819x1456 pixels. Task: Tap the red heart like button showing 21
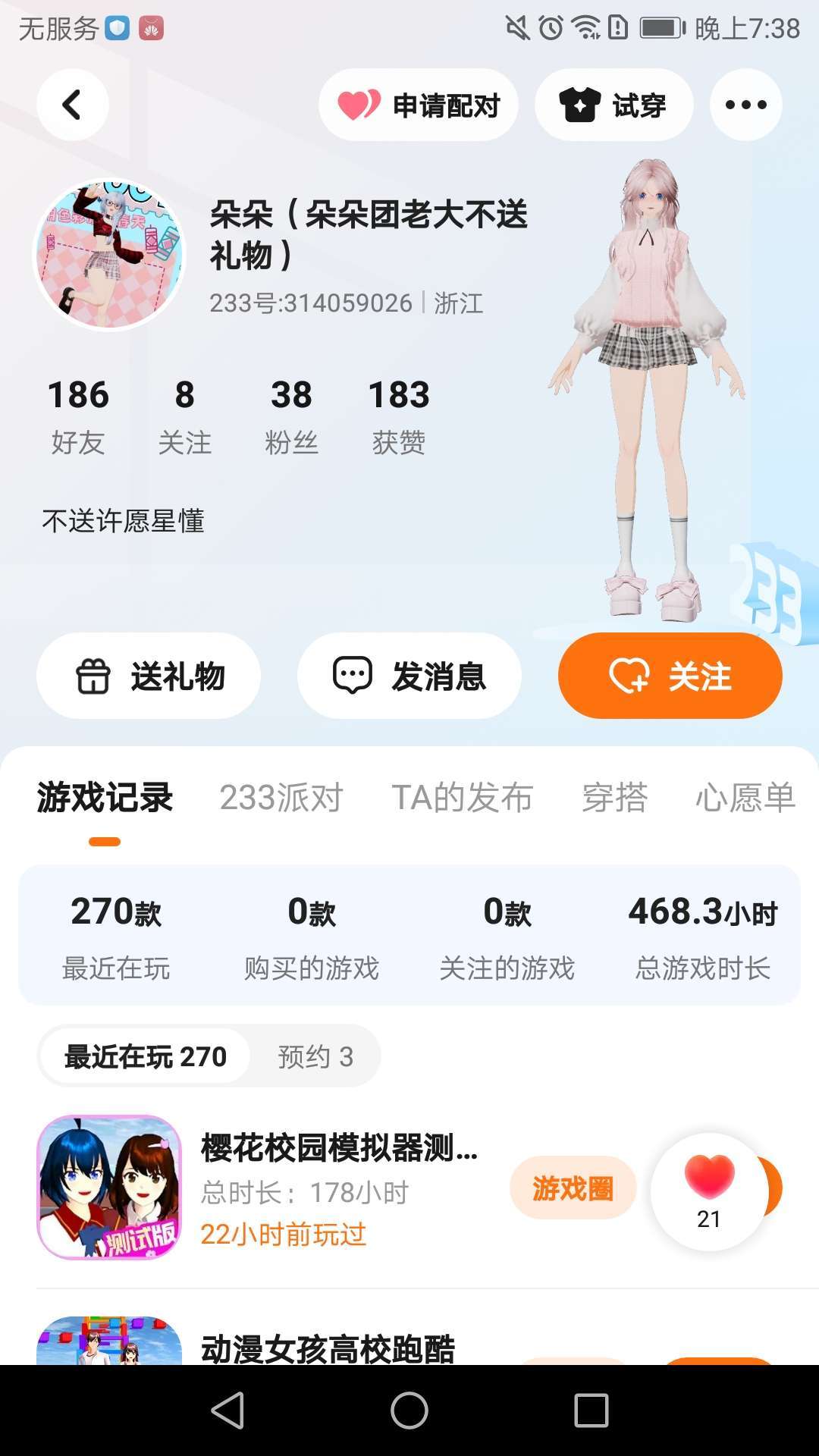coord(709,1191)
